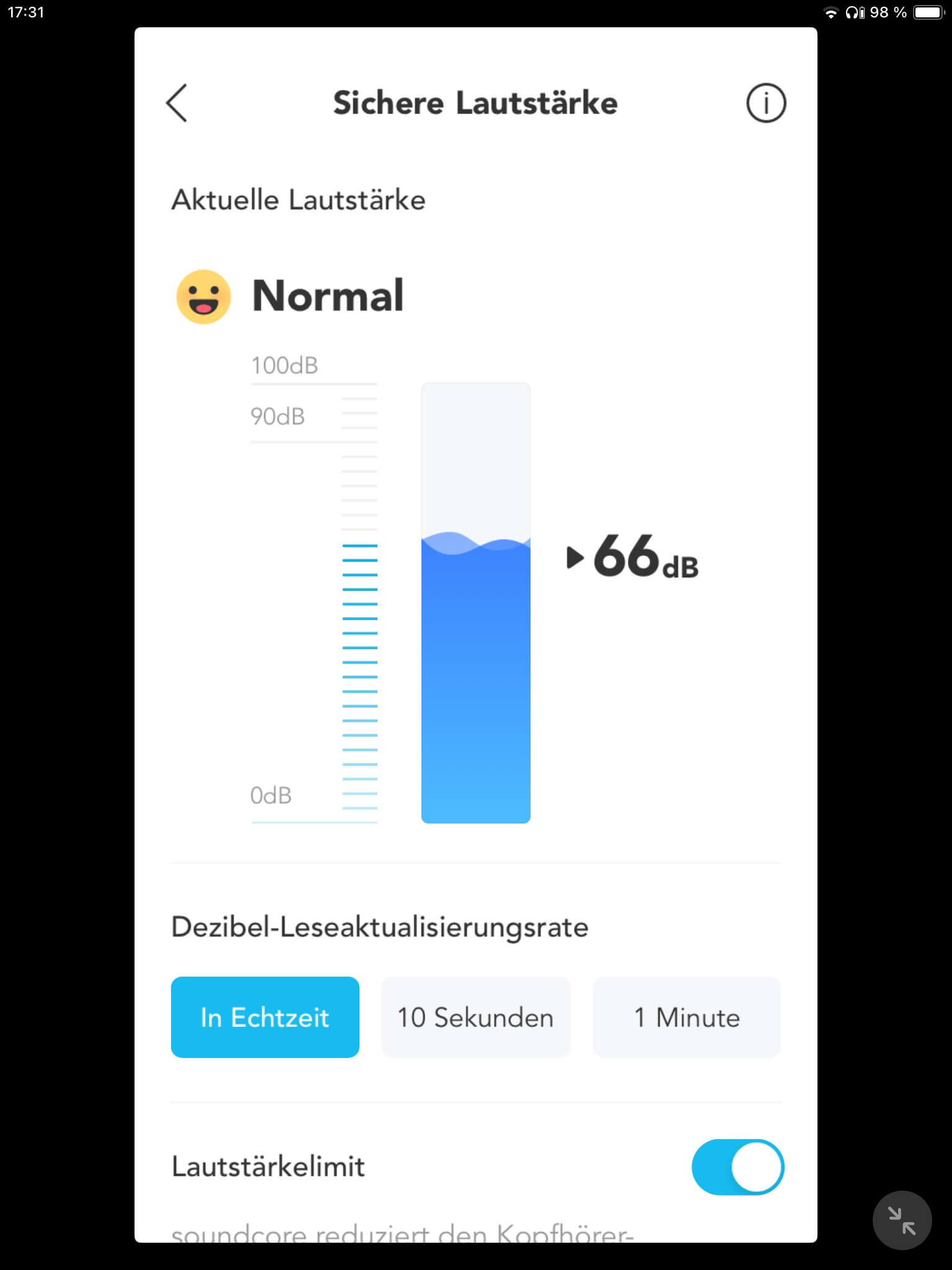Tap the floating shrink-arrows button
This screenshot has height=1270, width=952.
[x=902, y=1220]
